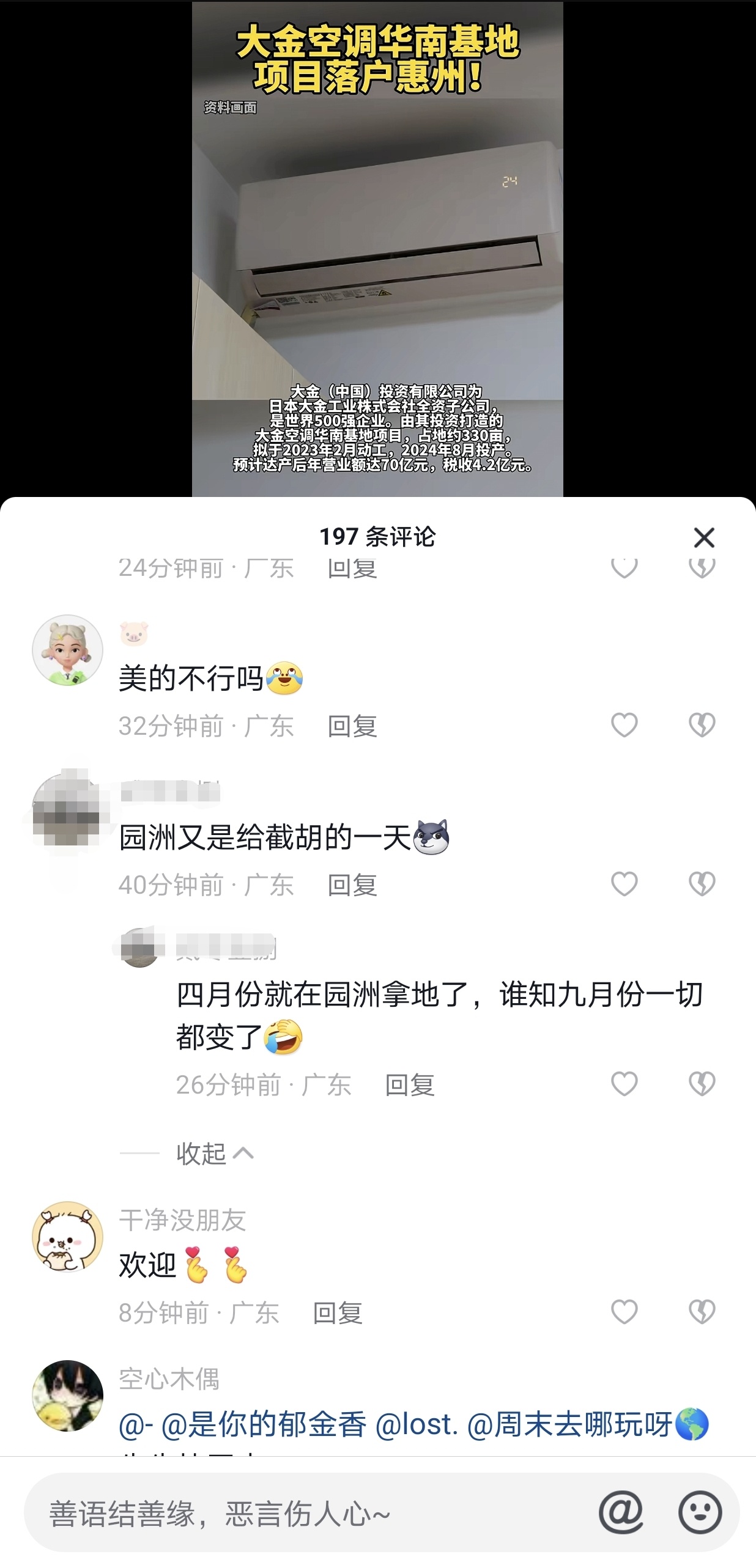Like the comment 园洲又是给截胡的一天
The width and height of the screenshot is (756, 1568).
click(x=624, y=884)
